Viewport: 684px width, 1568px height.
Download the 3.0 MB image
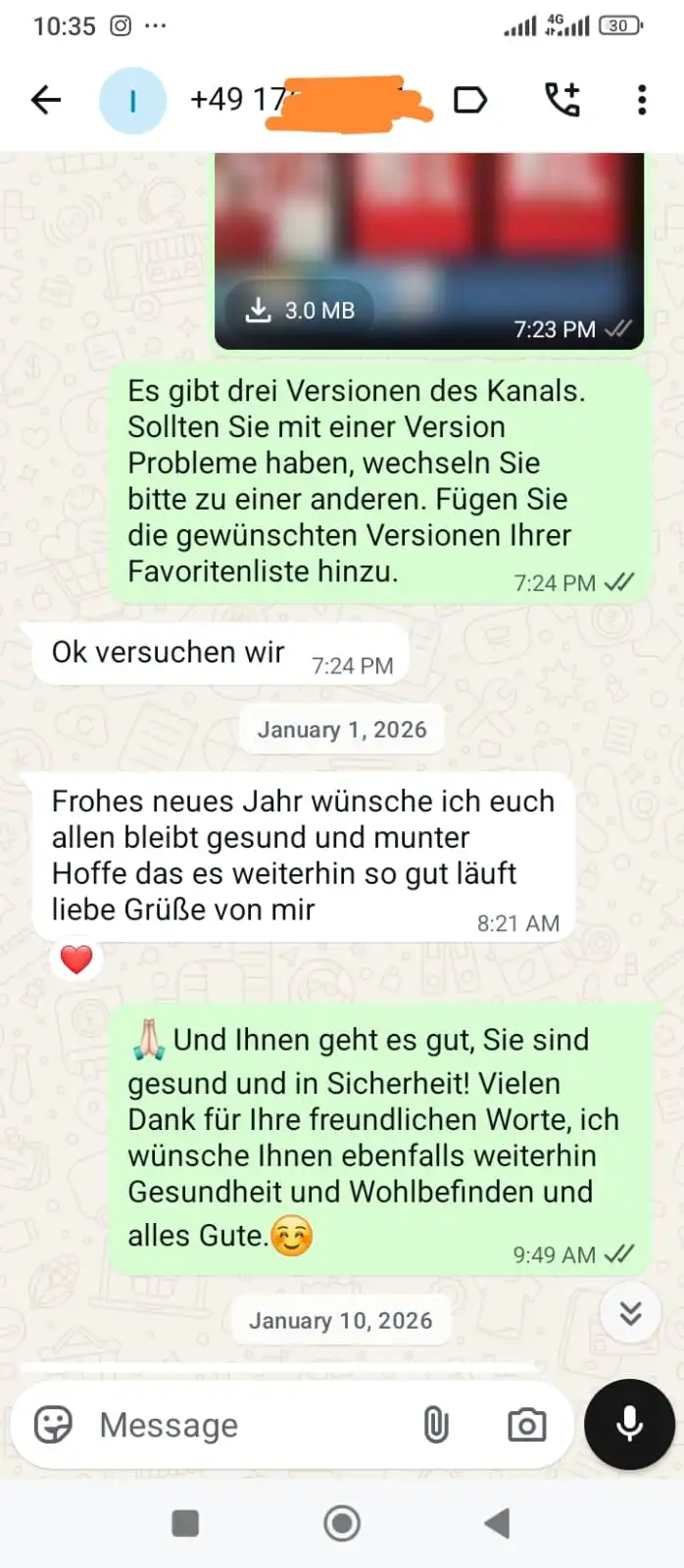[x=300, y=311]
